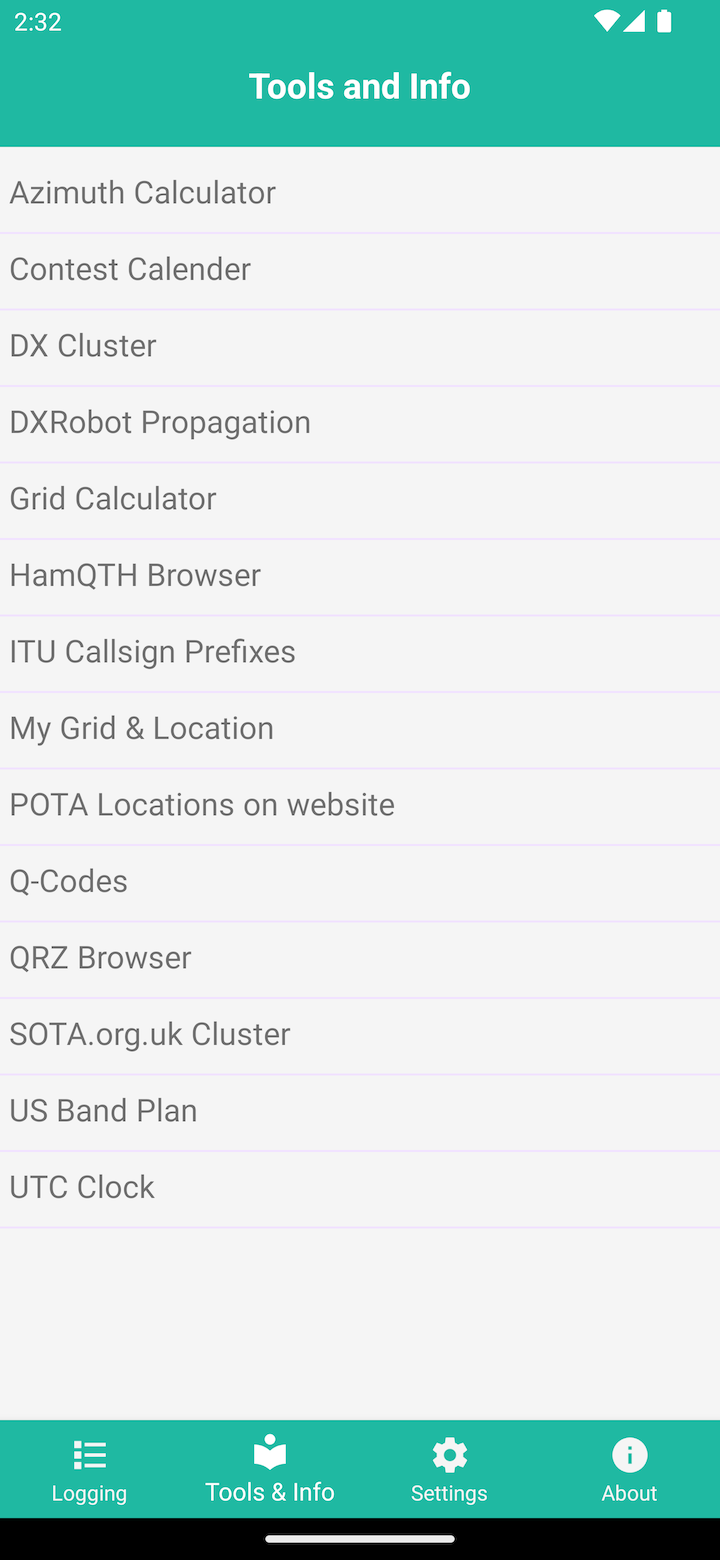Viewport: 720px width, 1560px height.
Task: Open the HamQTH Browser
Action: click(135, 575)
